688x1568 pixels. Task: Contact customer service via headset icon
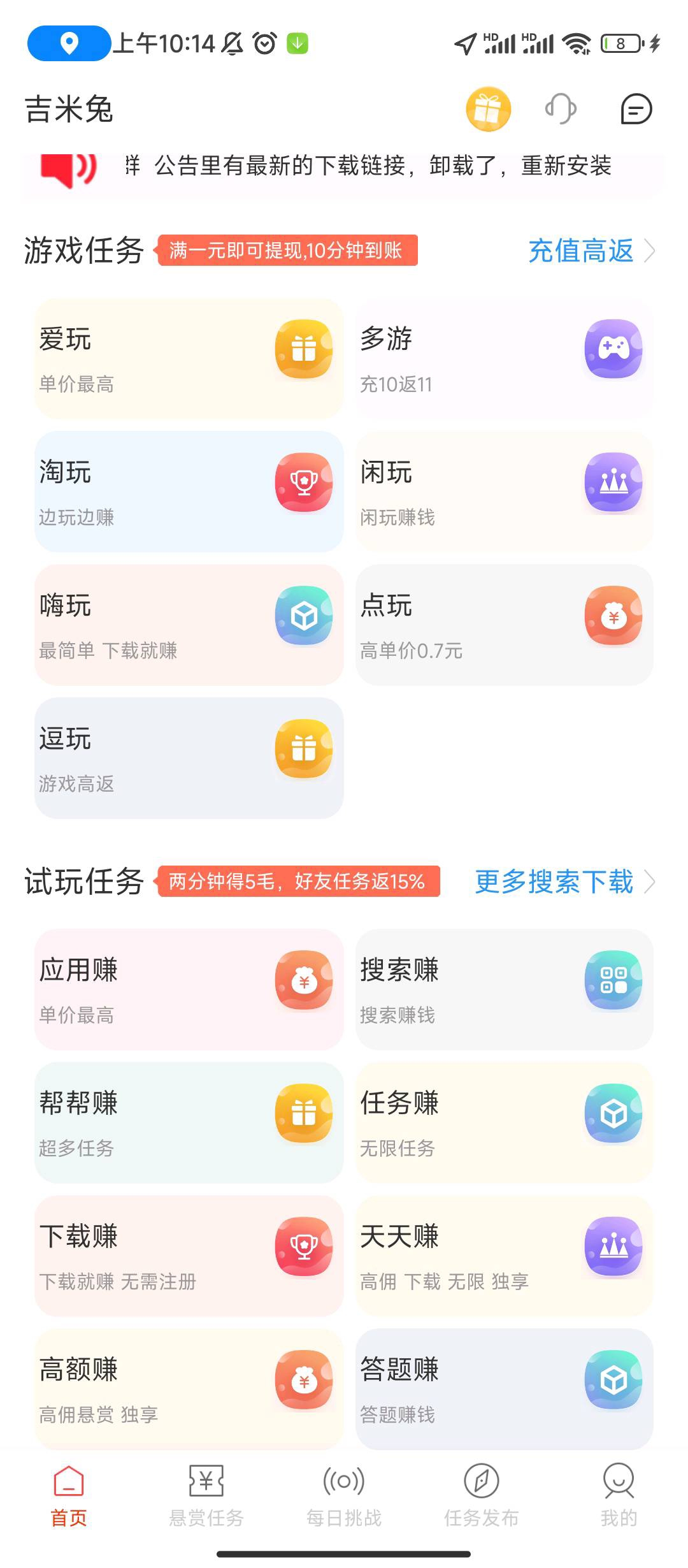pyautogui.click(x=561, y=109)
